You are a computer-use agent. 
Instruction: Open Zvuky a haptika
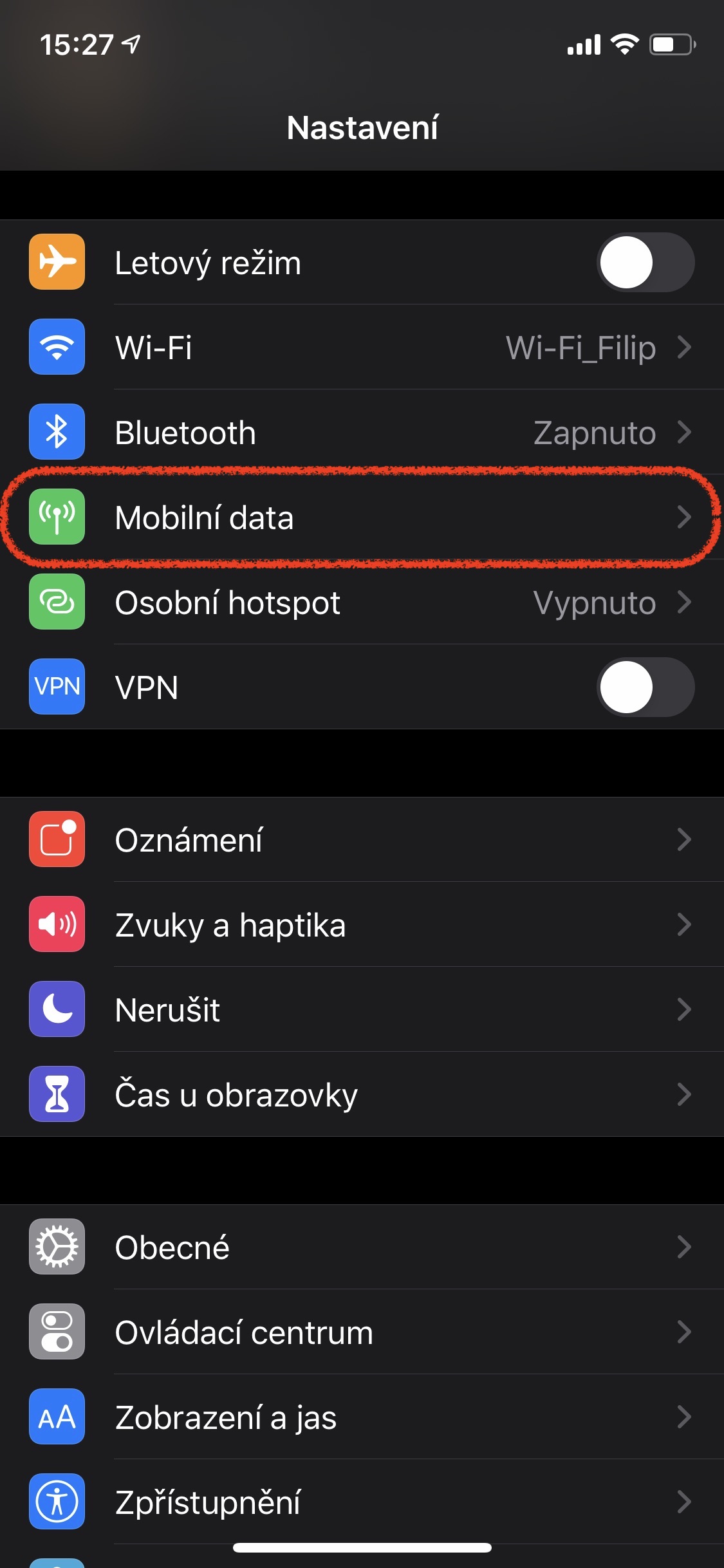click(362, 925)
